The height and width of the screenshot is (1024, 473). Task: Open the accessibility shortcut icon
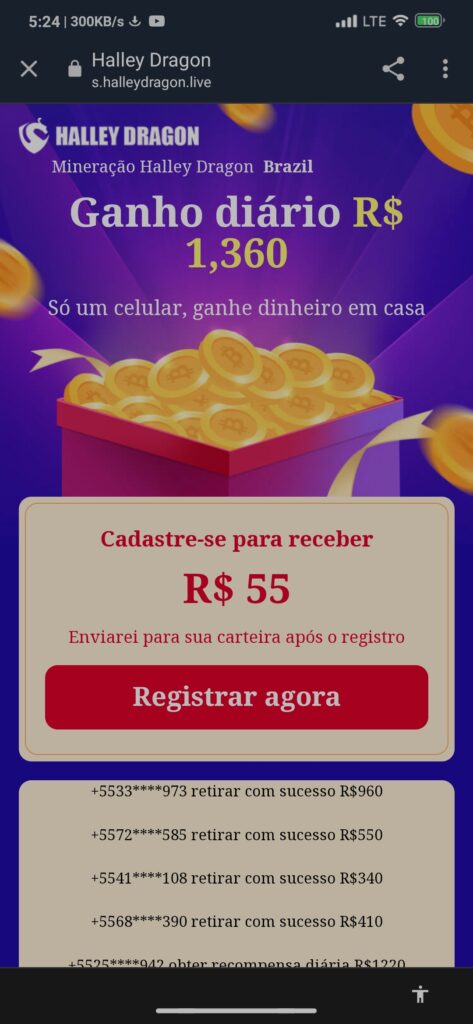coord(420,995)
